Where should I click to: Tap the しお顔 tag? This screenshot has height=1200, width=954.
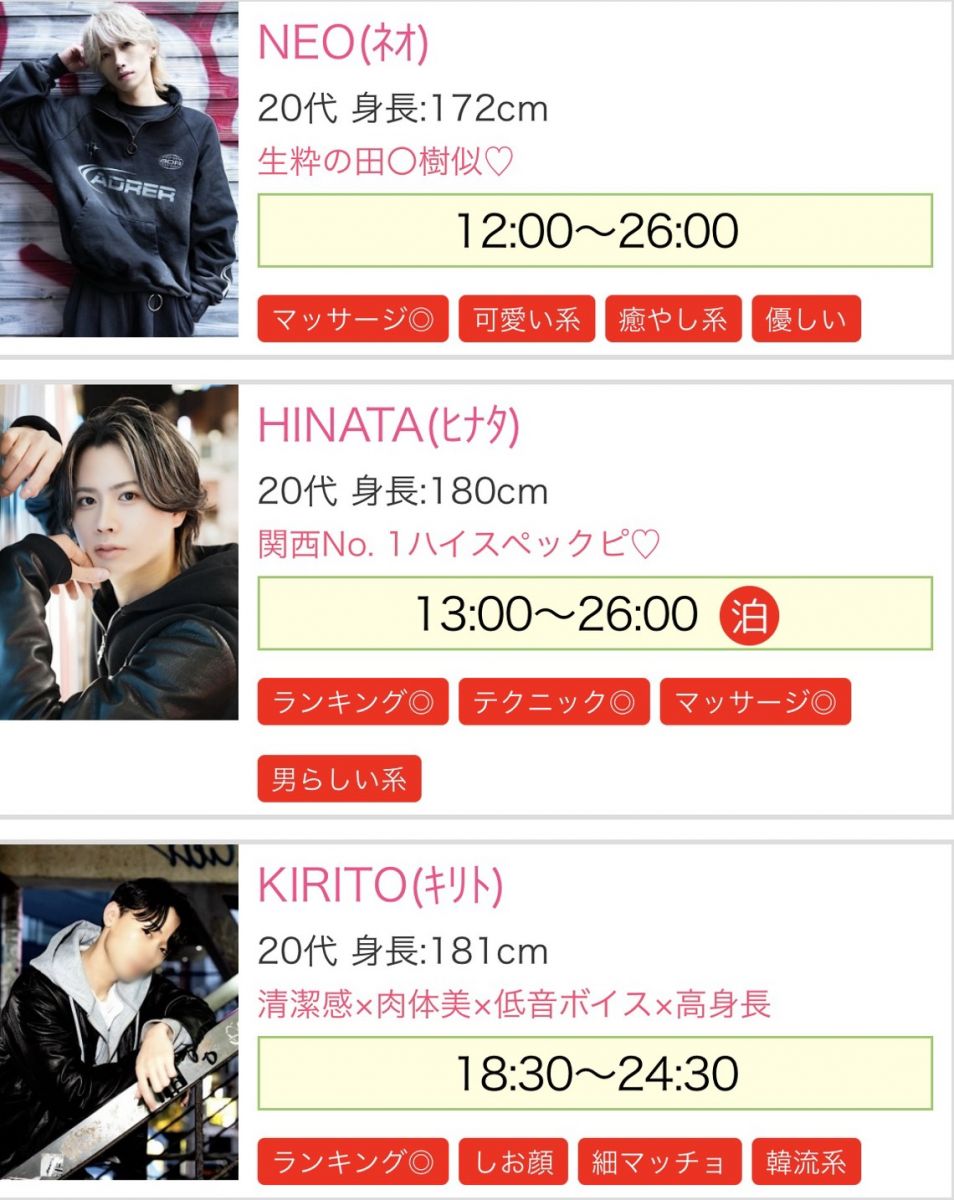[x=513, y=1162]
